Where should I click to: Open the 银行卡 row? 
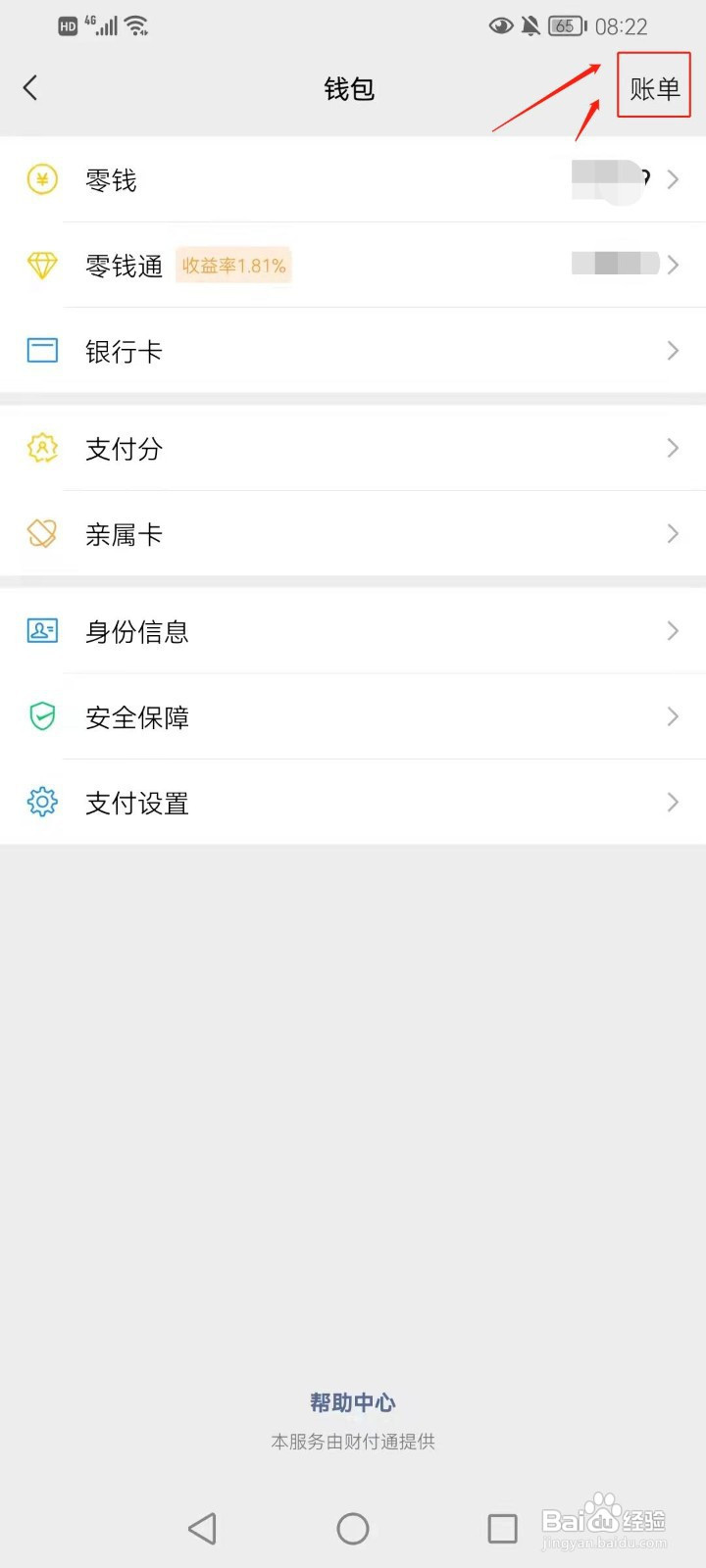coord(353,351)
